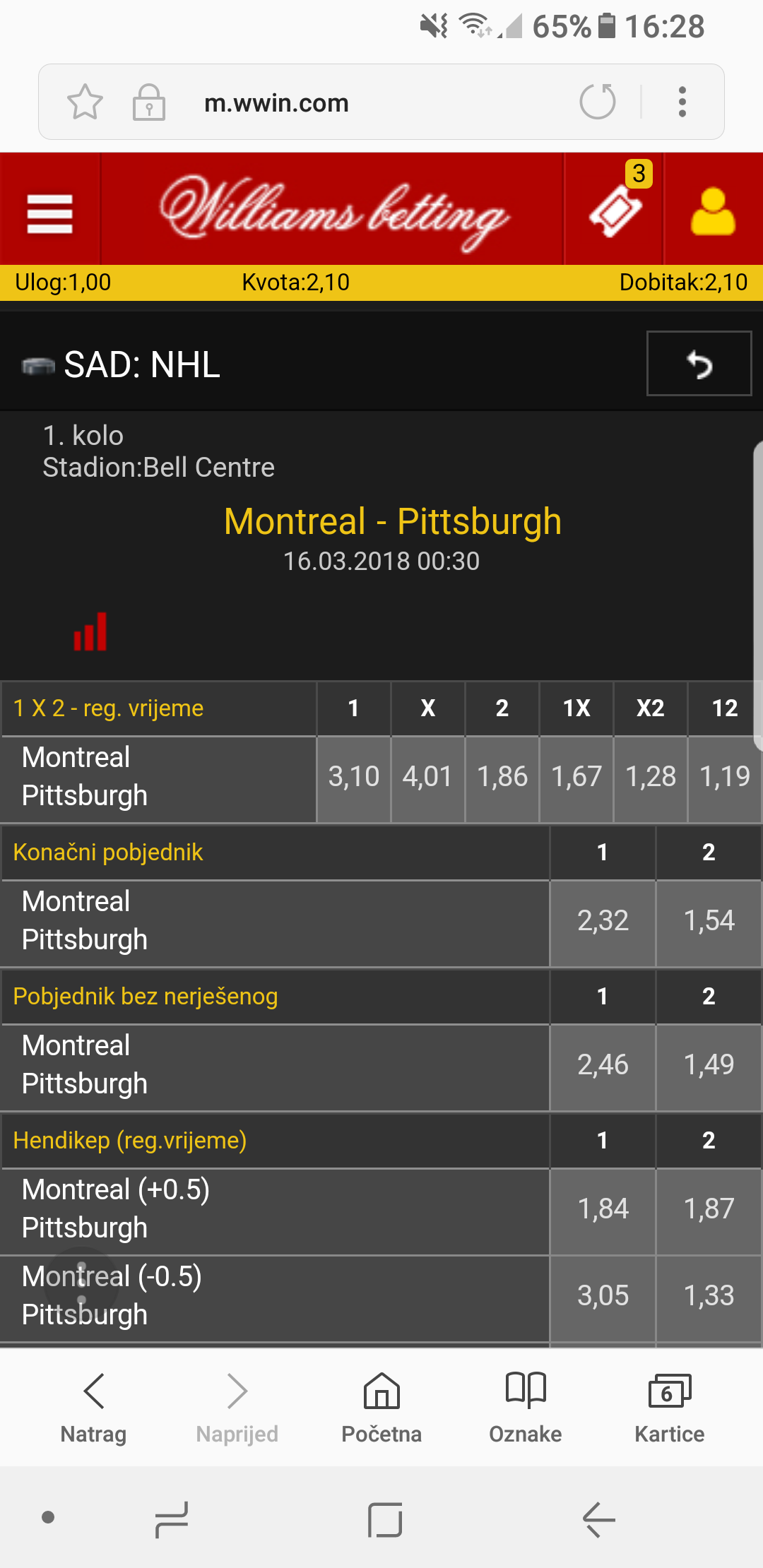Select odds 3,10 for Montreal win
This screenshot has height=1568, width=763.
pos(354,778)
